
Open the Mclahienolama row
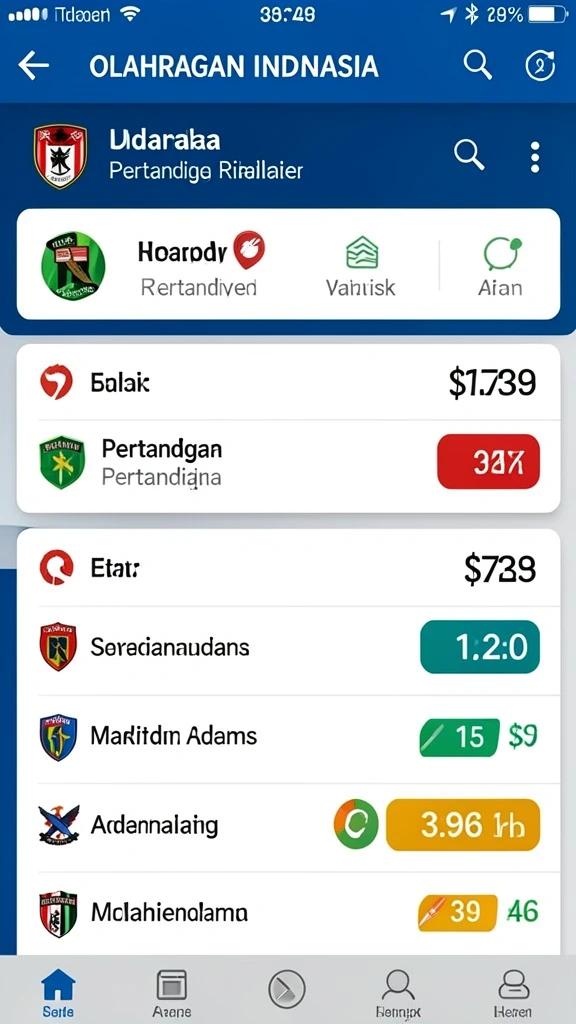point(288,912)
